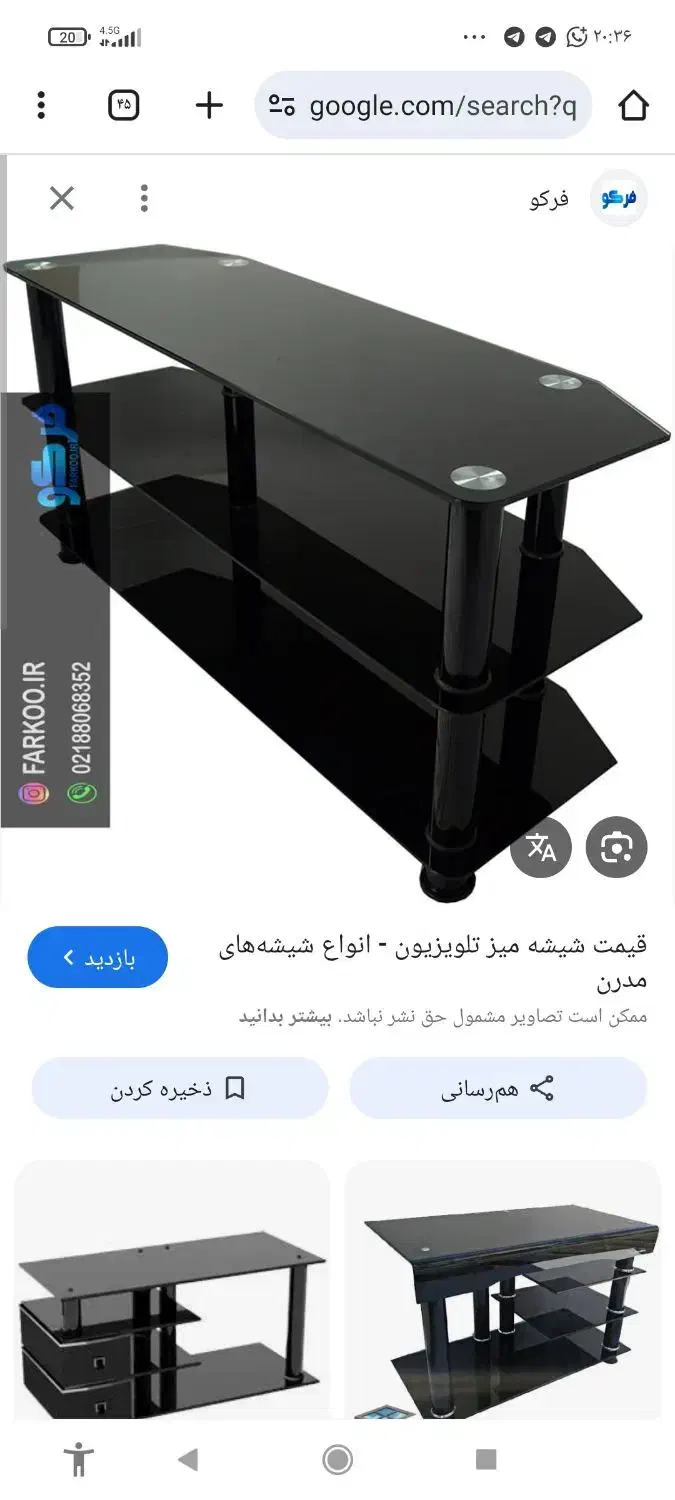
Task: Open the فرکو source site link
Action: tap(588, 198)
